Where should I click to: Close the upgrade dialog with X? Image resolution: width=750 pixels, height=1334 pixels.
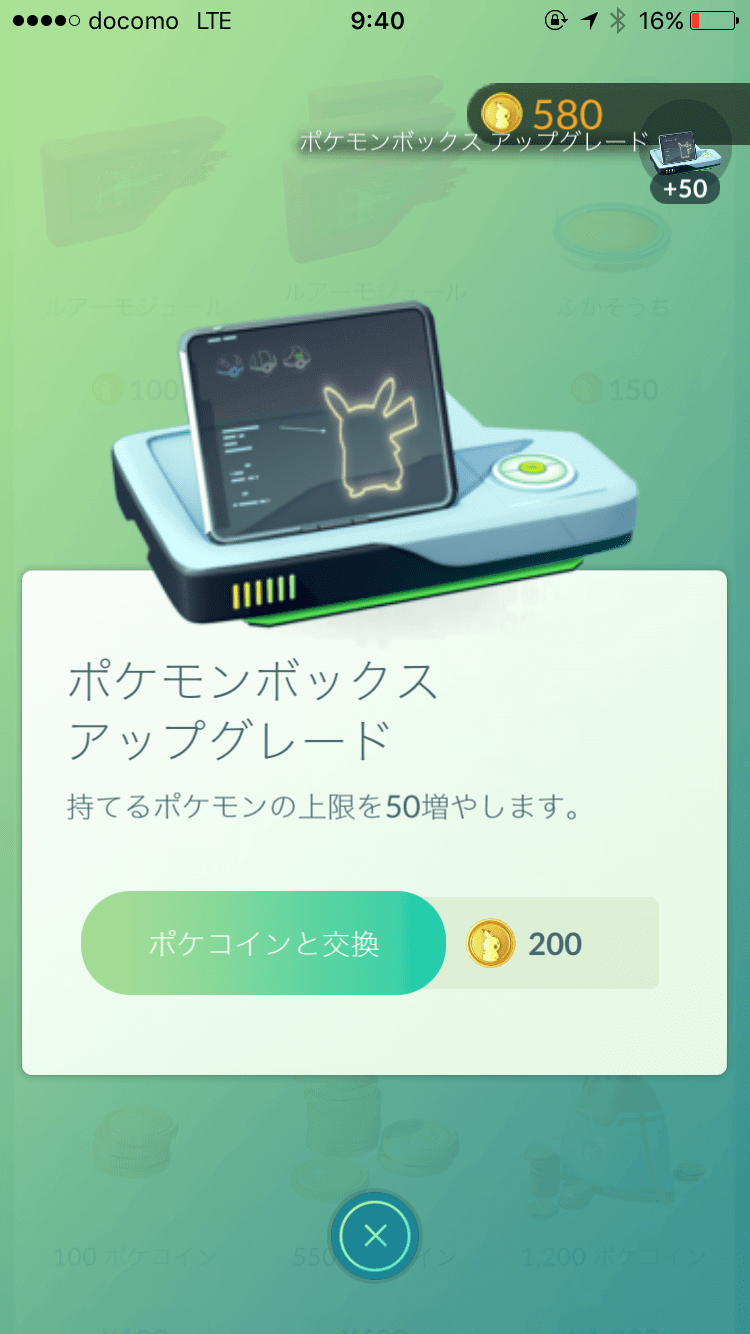pyautogui.click(x=375, y=1236)
